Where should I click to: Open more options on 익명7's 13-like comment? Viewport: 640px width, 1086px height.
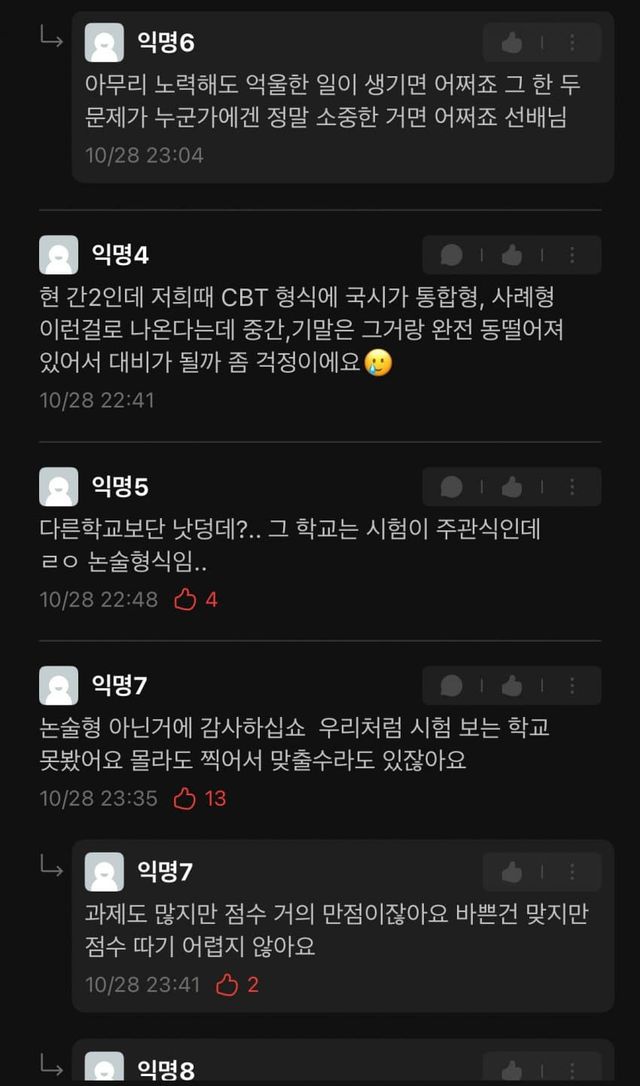(x=572, y=686)
